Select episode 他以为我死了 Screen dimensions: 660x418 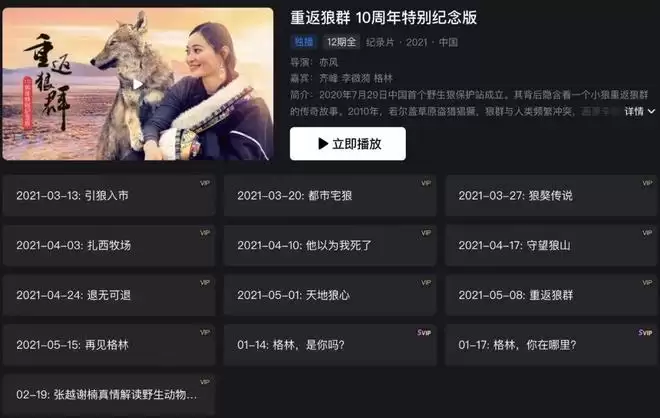coord(329,245)
